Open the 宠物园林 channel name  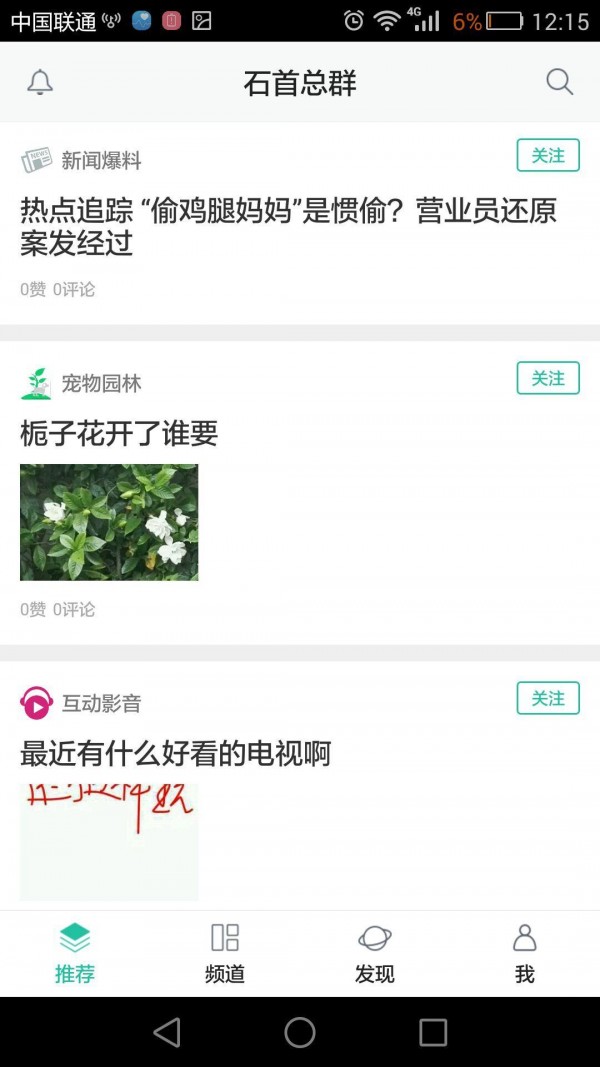pos(101,383)
